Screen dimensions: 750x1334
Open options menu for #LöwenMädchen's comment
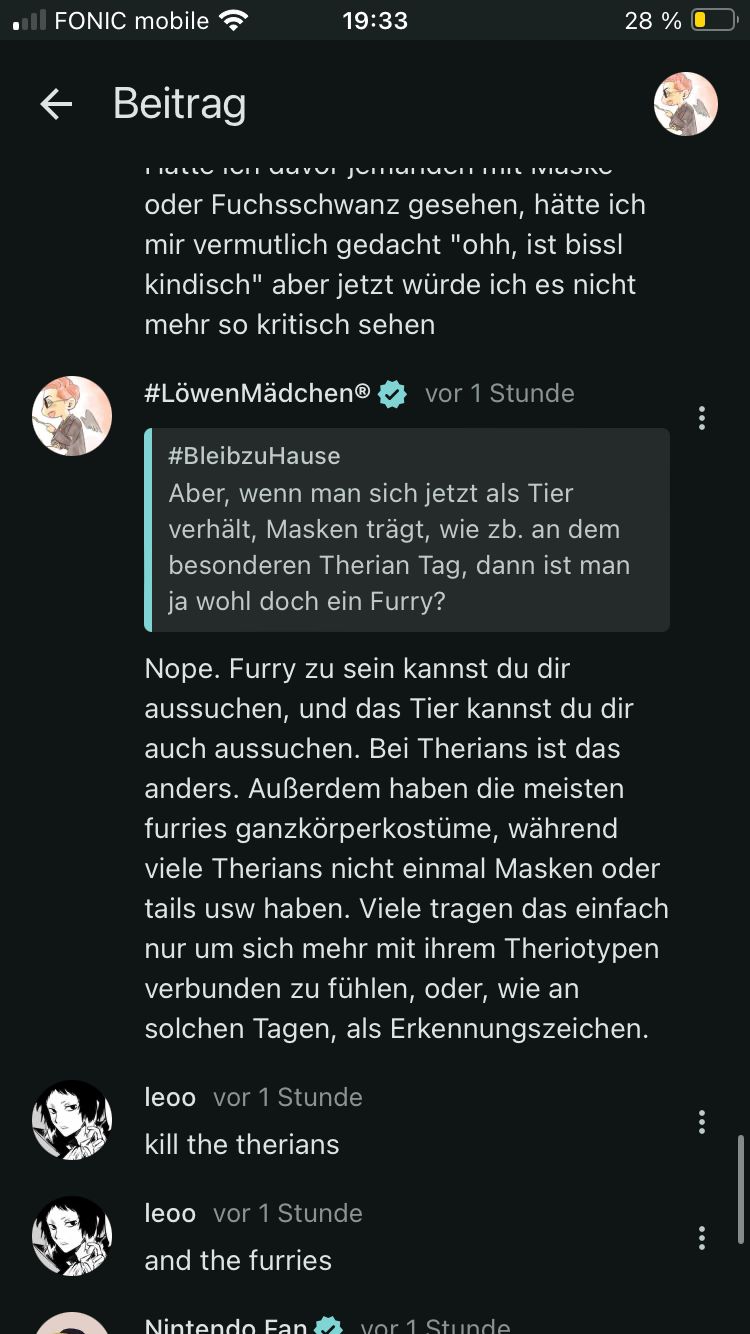click(x=702, y=418)
